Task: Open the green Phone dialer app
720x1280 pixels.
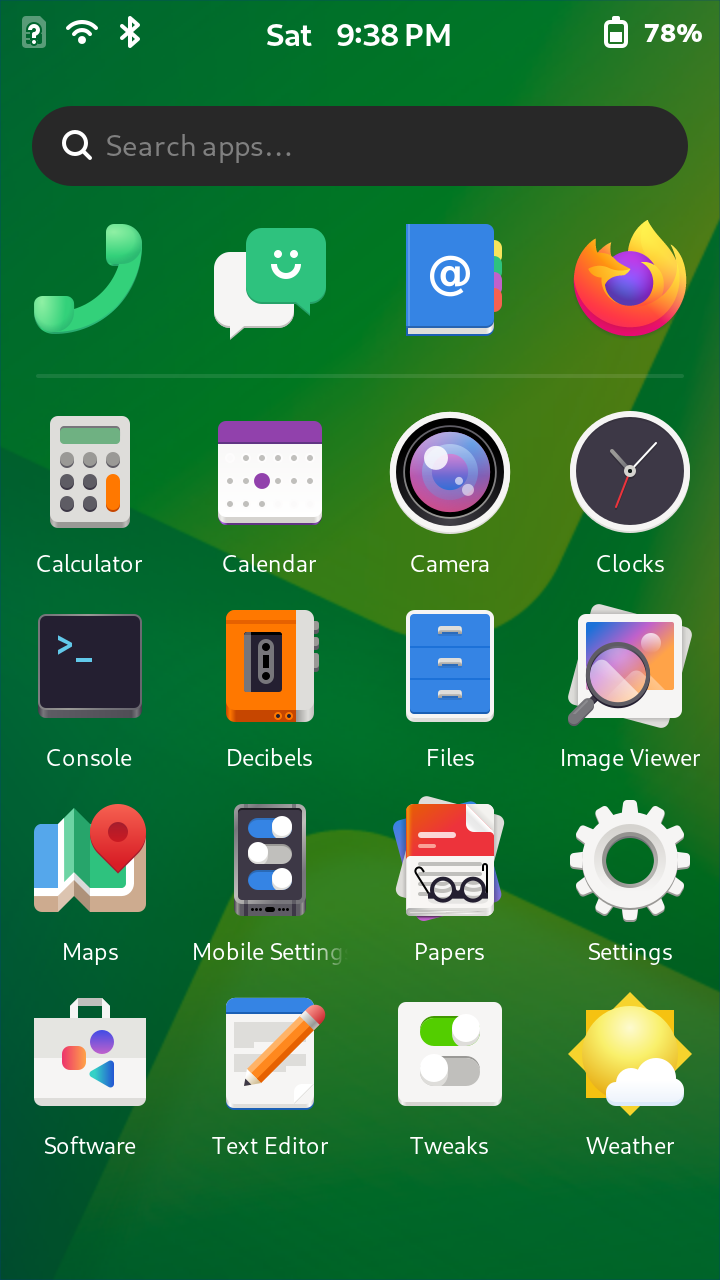Action: click(90, 279)
